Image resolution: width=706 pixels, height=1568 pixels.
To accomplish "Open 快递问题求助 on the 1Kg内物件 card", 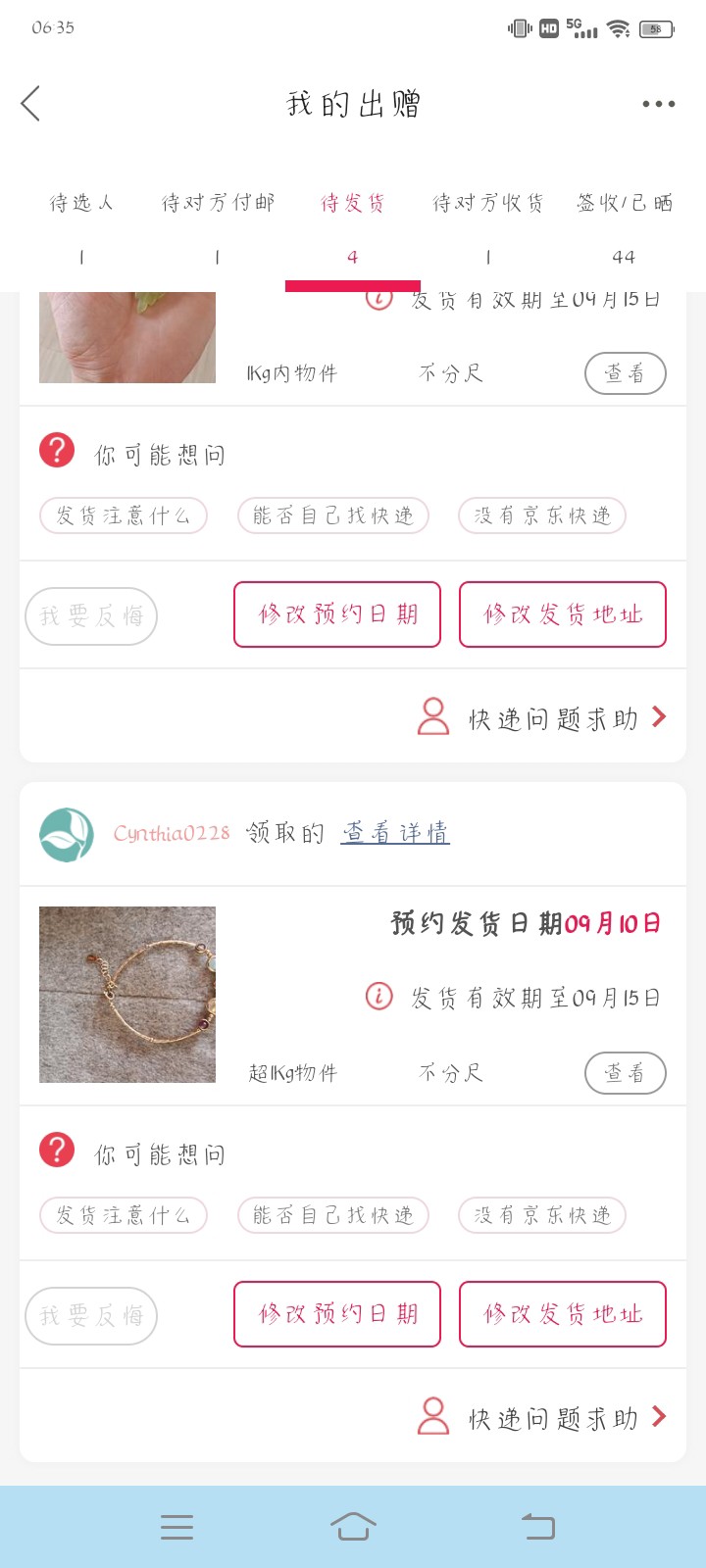I will [553, 718].
